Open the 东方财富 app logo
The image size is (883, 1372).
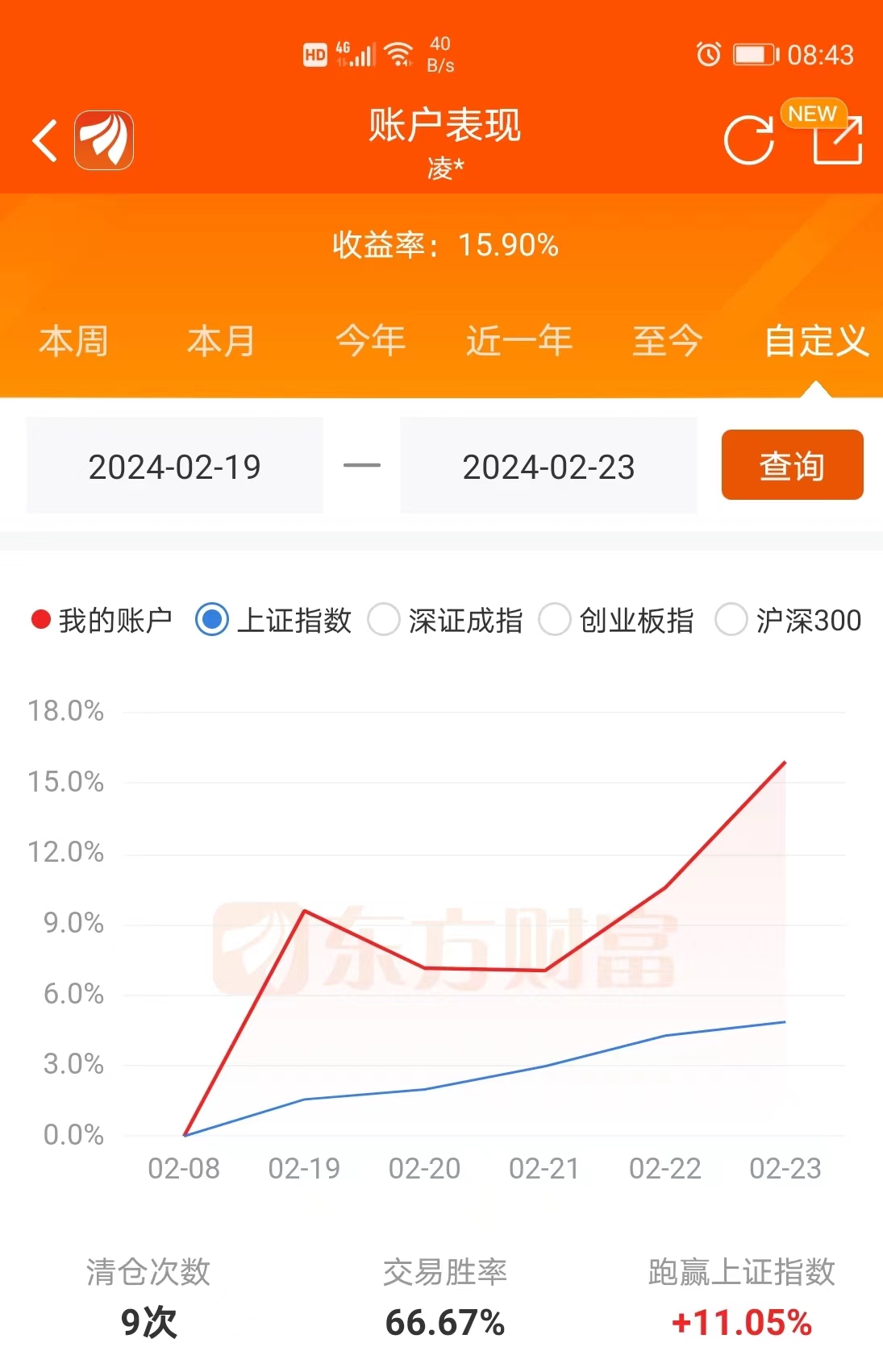(x=104, y=141)
